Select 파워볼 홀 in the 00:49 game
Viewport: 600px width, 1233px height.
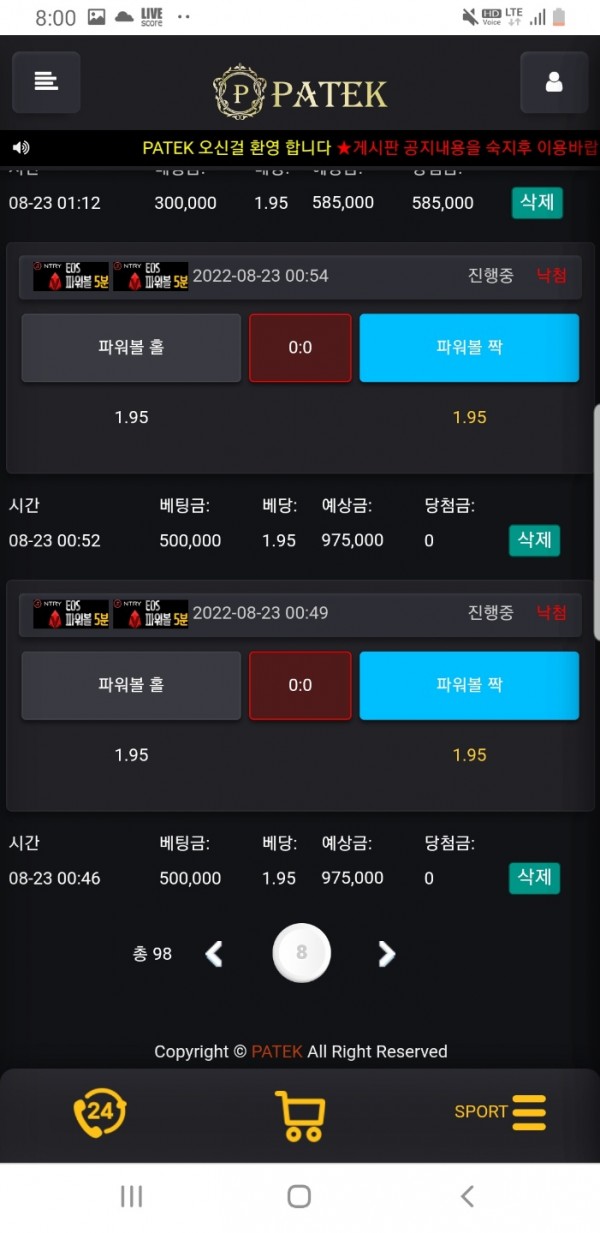click(x=131, y=686)
